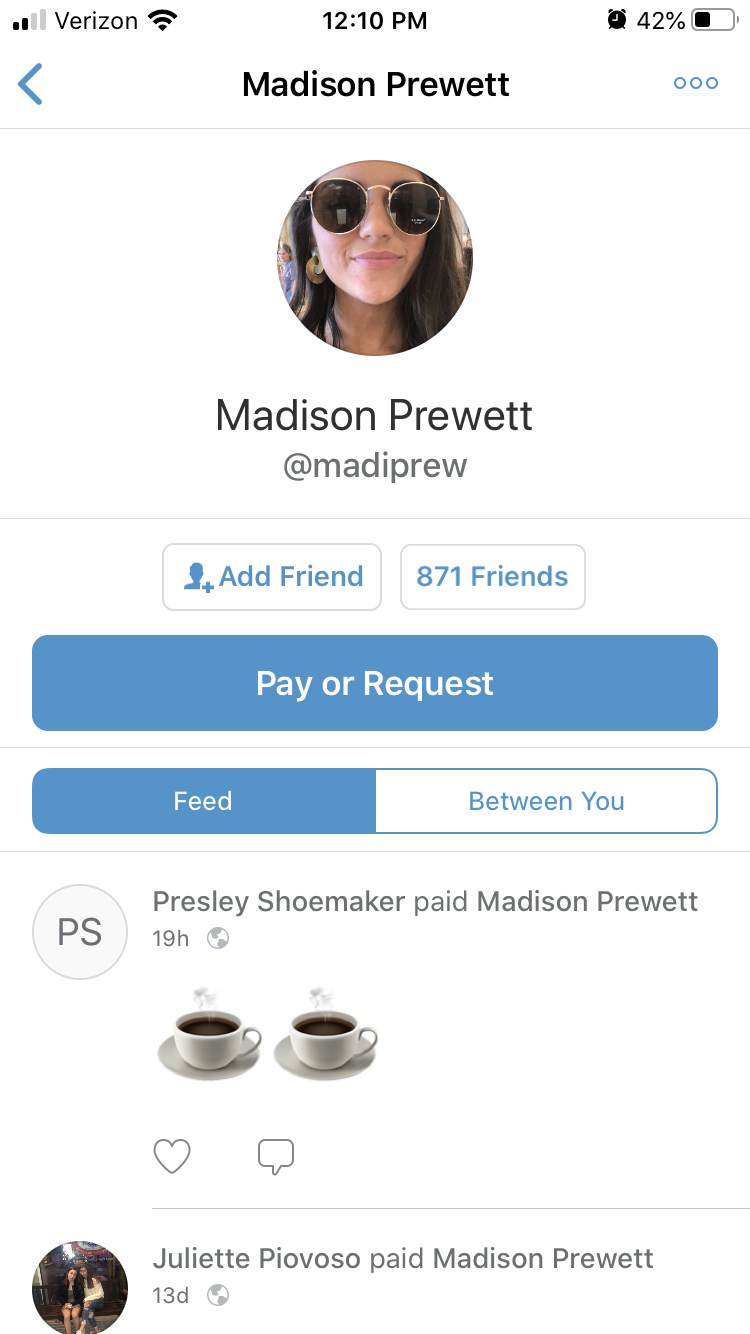Toggle the heart on the coffee transaction
The image size is (750, 1334).
pos(171,1155)
